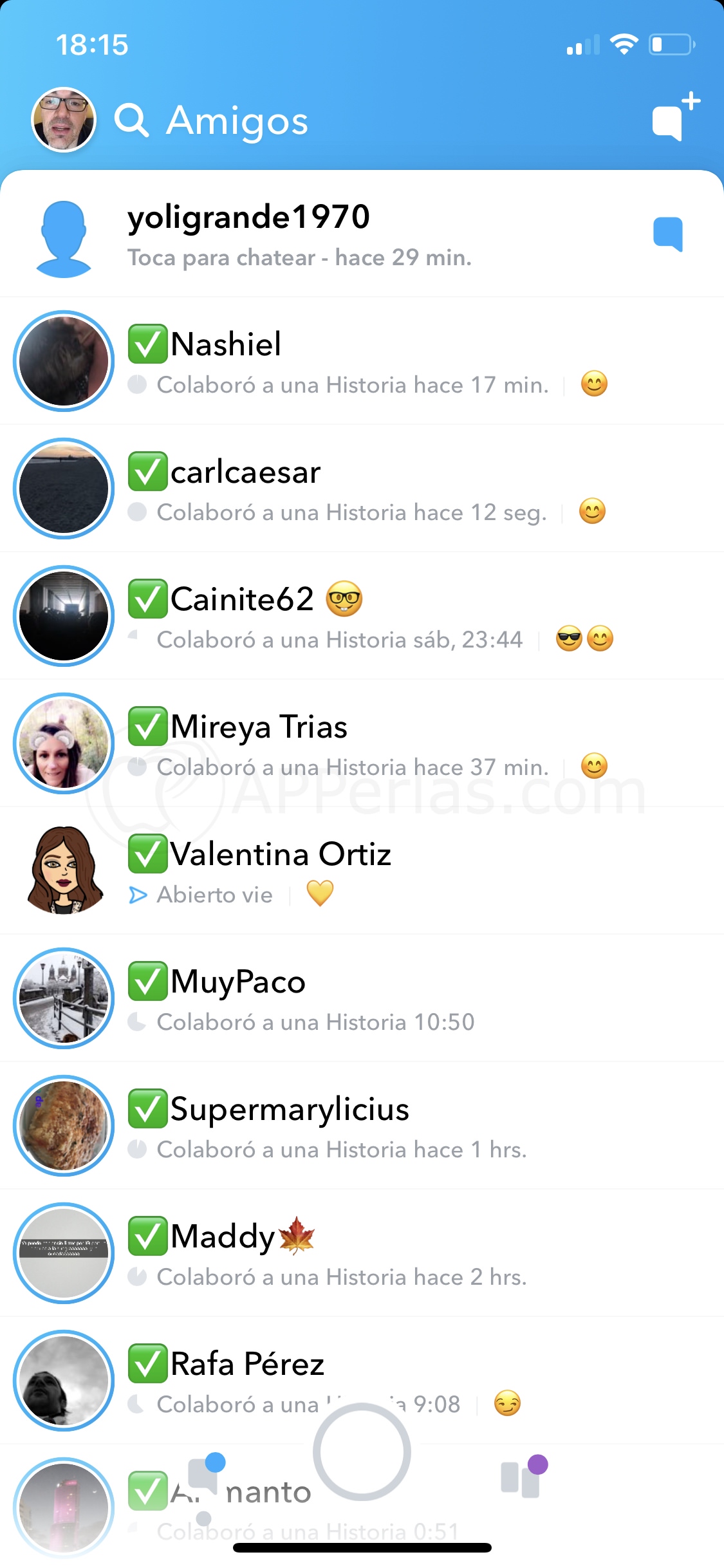Viewport: 724px width, 1568px height.
Task: Open the chat with Nashiel
Action: coord(360,362)
